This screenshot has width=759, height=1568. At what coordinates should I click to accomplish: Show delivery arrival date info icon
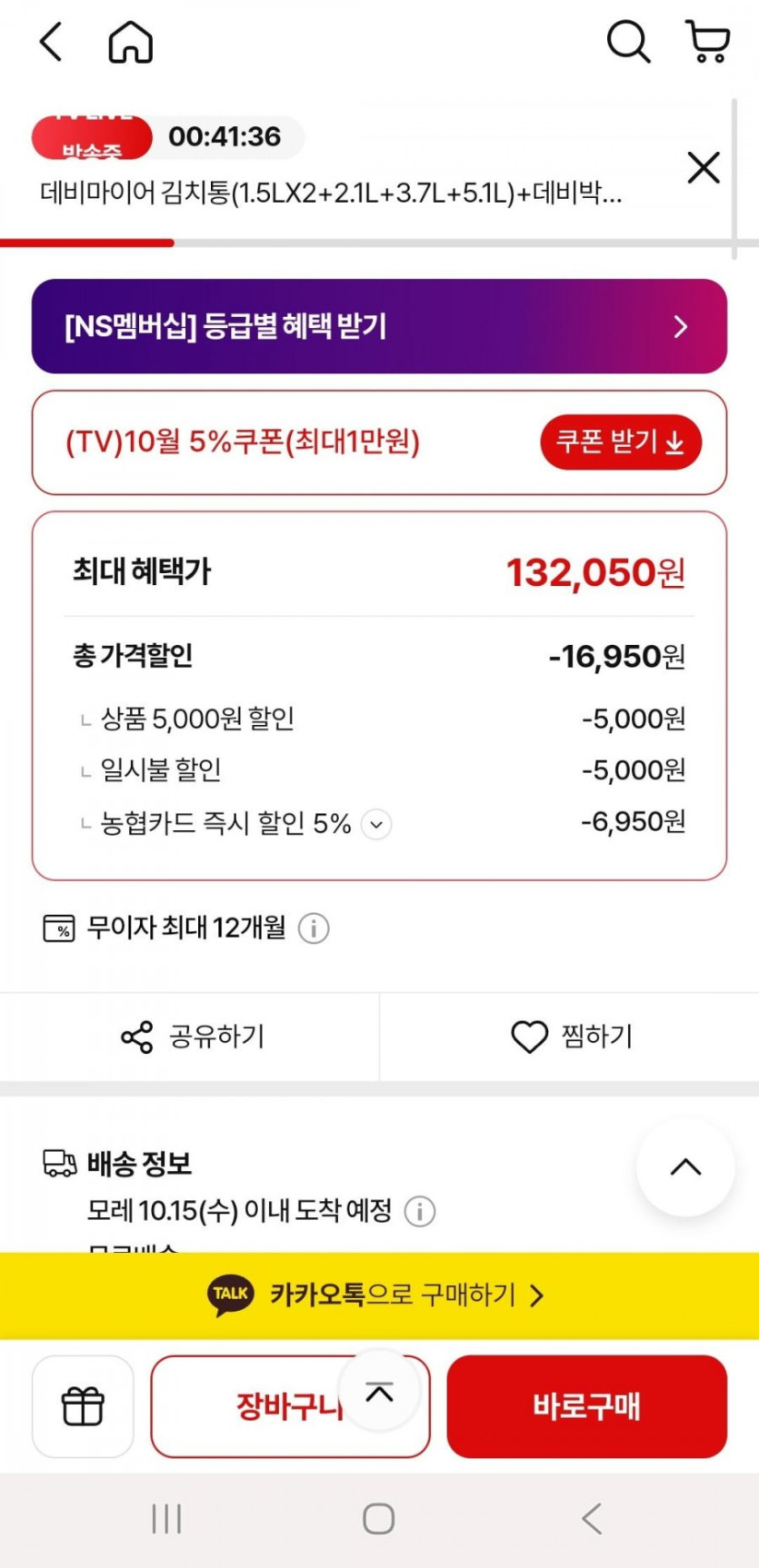click(419, 1211)
